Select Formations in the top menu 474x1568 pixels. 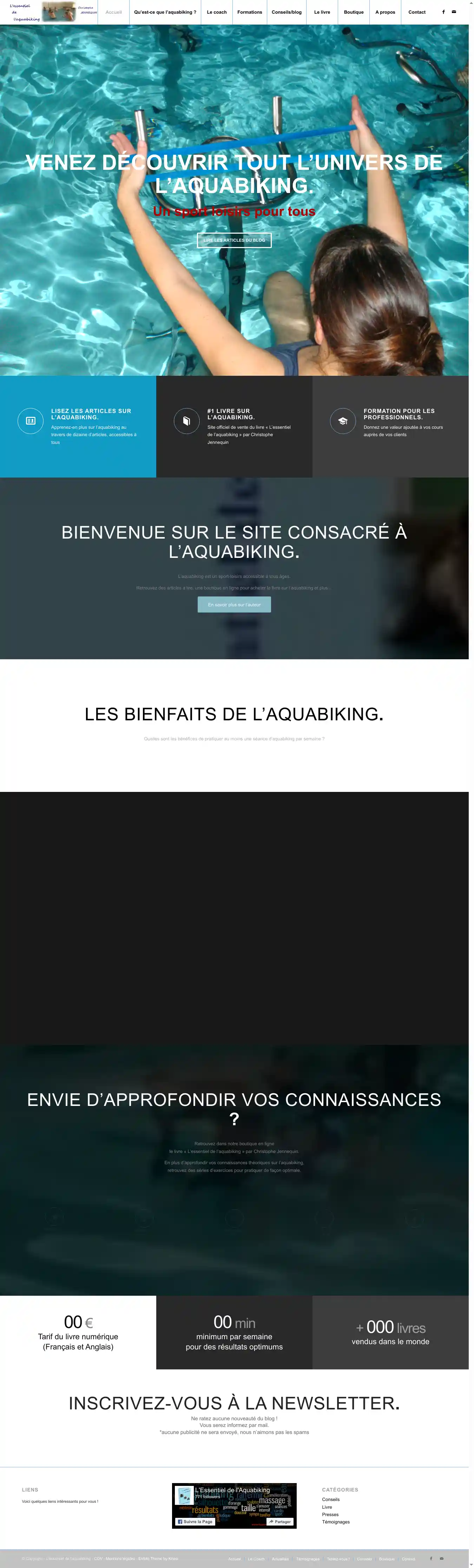point(249,12)
